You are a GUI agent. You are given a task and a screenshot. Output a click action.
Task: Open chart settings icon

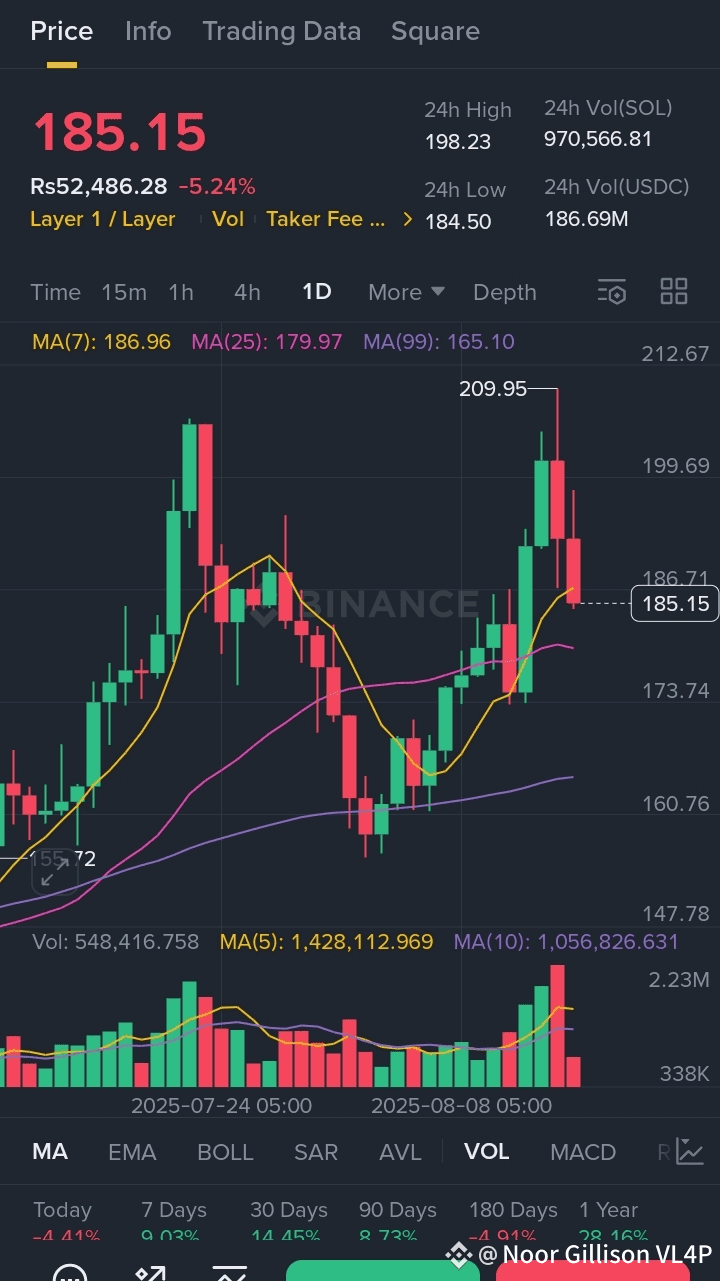pyautogui.click(x=612, y=292)
